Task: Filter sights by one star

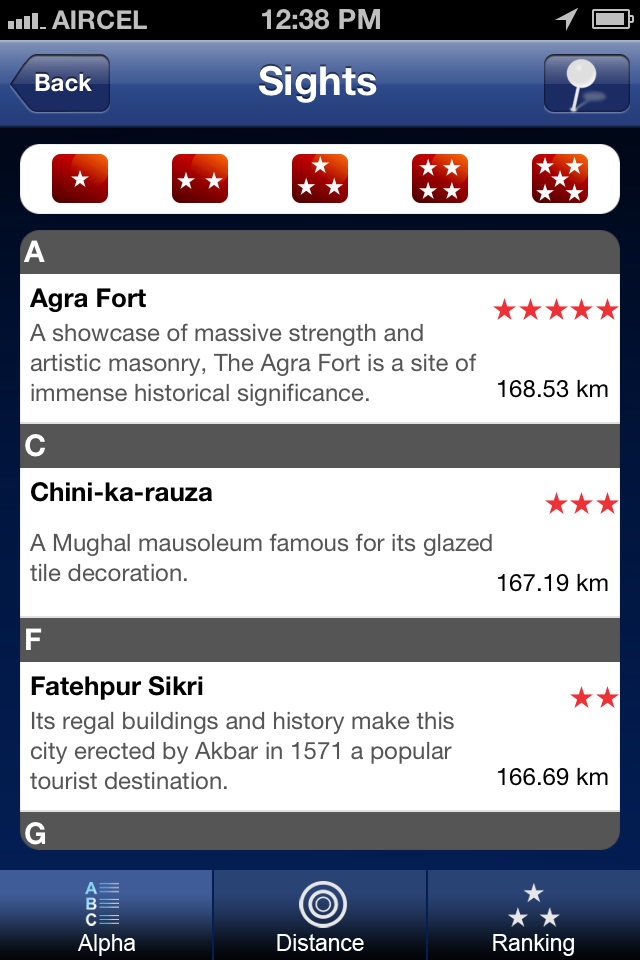Action: click(80, 179)
